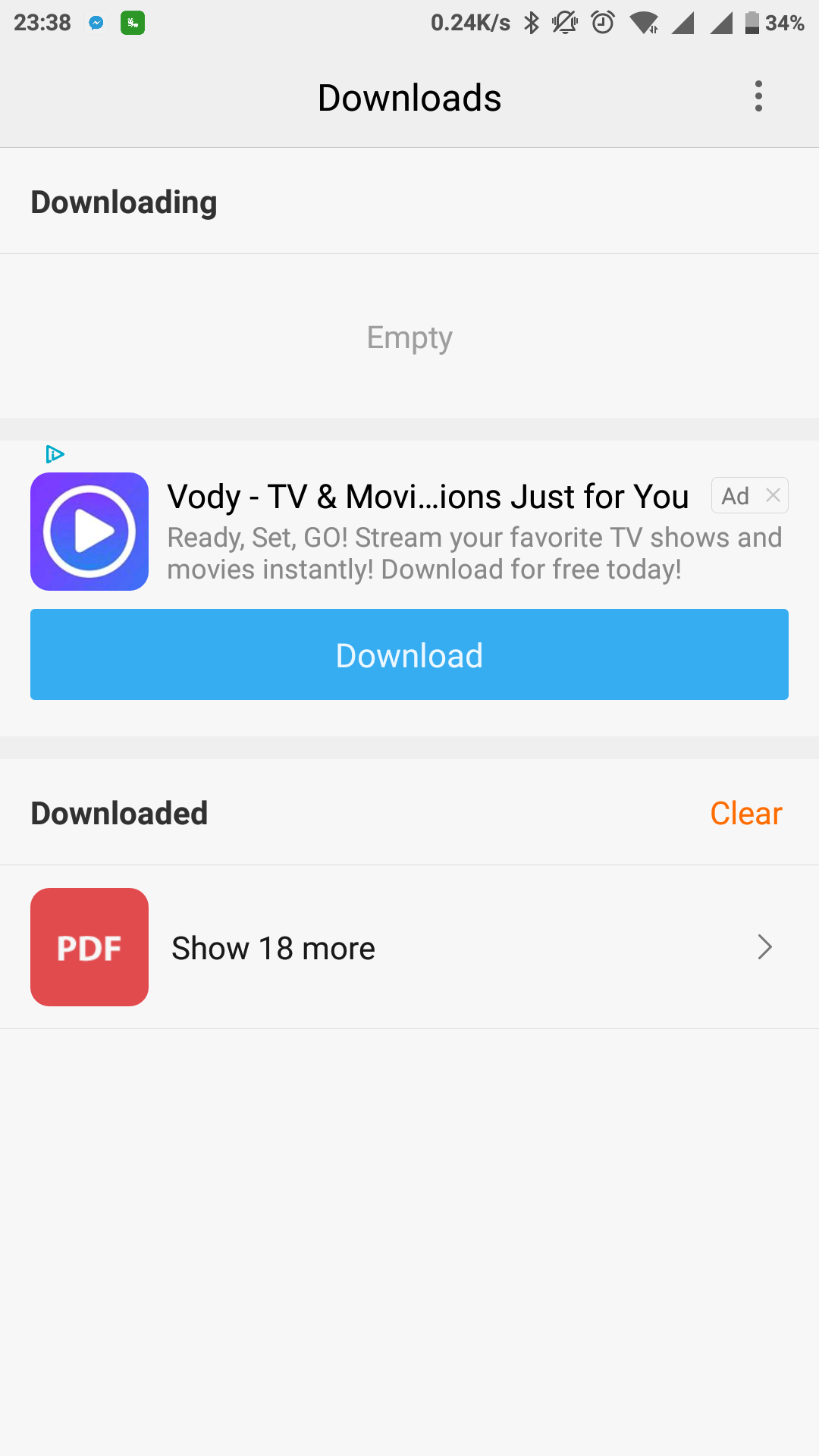The width and height of the screenshot is (819, 1456).
Task: Open the Vody app icon in the ad
Action: click(89, 532)
